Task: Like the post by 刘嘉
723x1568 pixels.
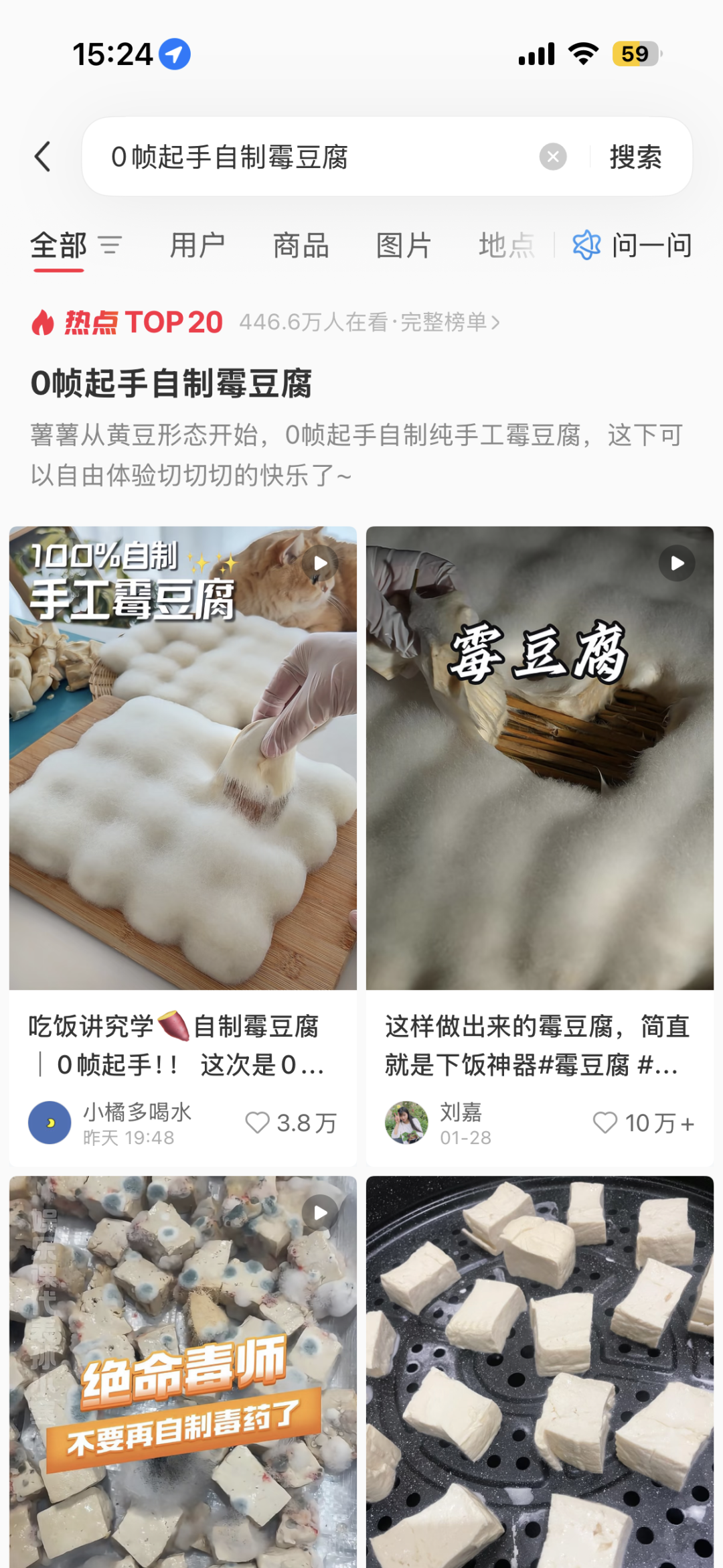Action: point(605,1123)
